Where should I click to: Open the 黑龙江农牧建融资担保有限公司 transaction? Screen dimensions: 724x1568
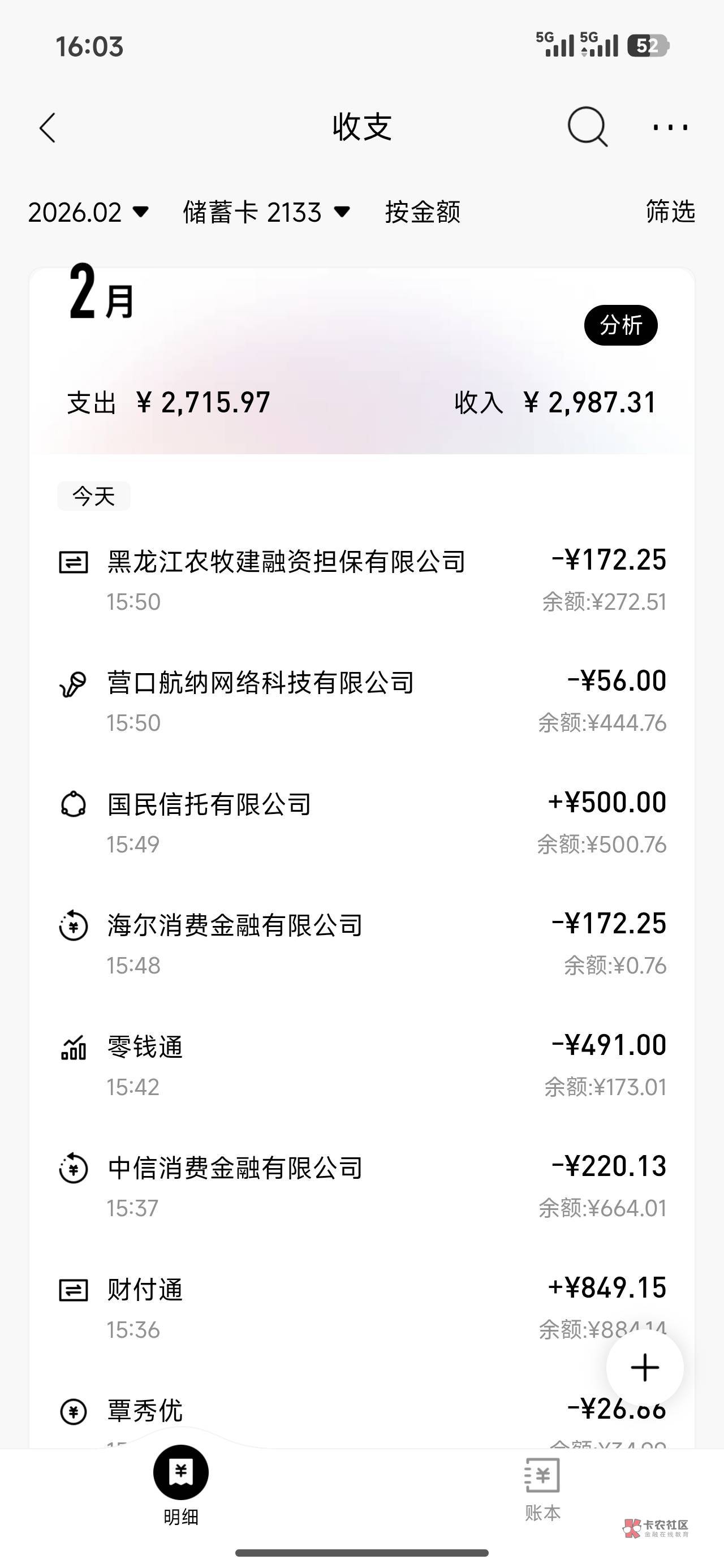pos(363,580)
